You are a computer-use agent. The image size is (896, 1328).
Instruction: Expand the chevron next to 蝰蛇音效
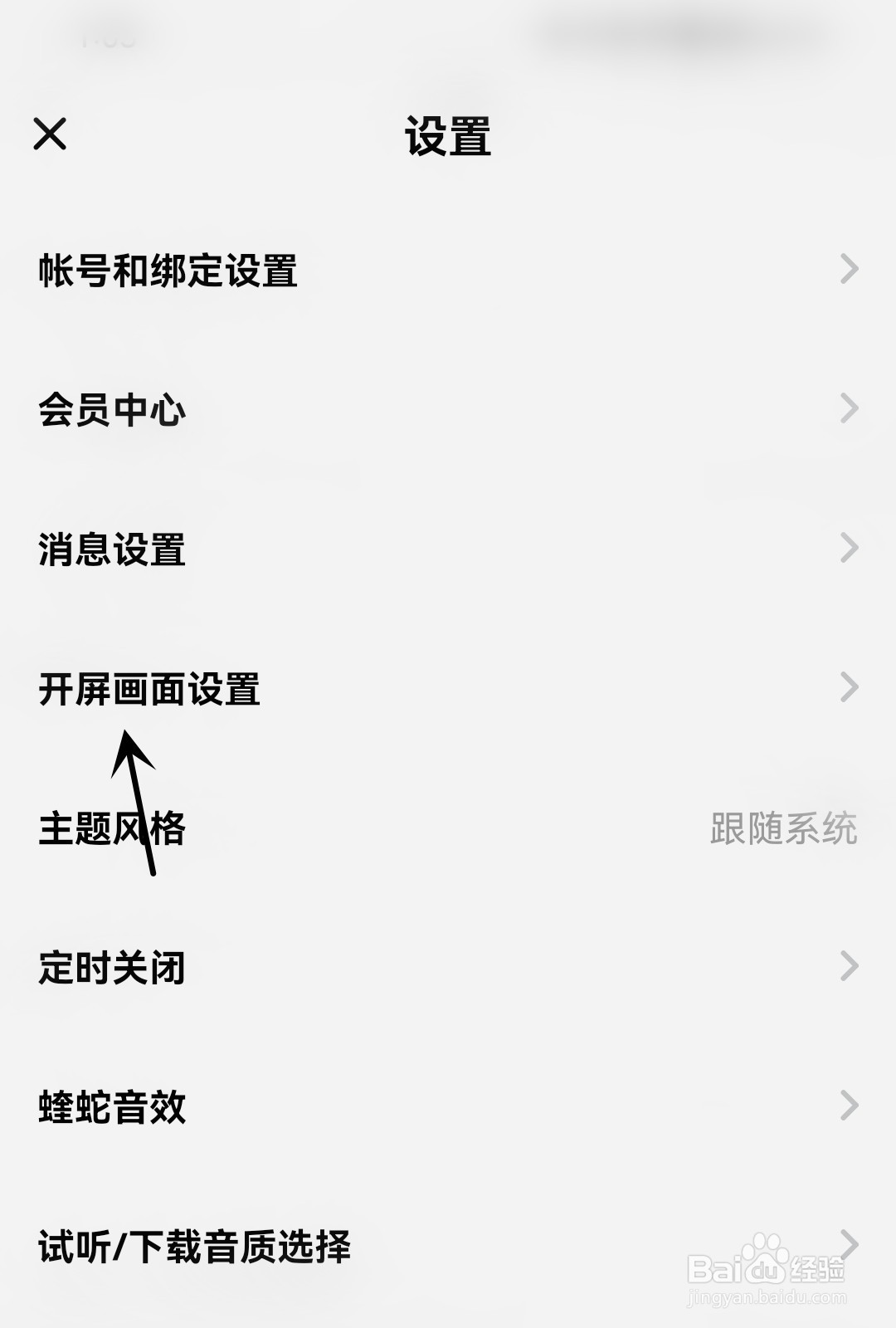(846, 1106)
